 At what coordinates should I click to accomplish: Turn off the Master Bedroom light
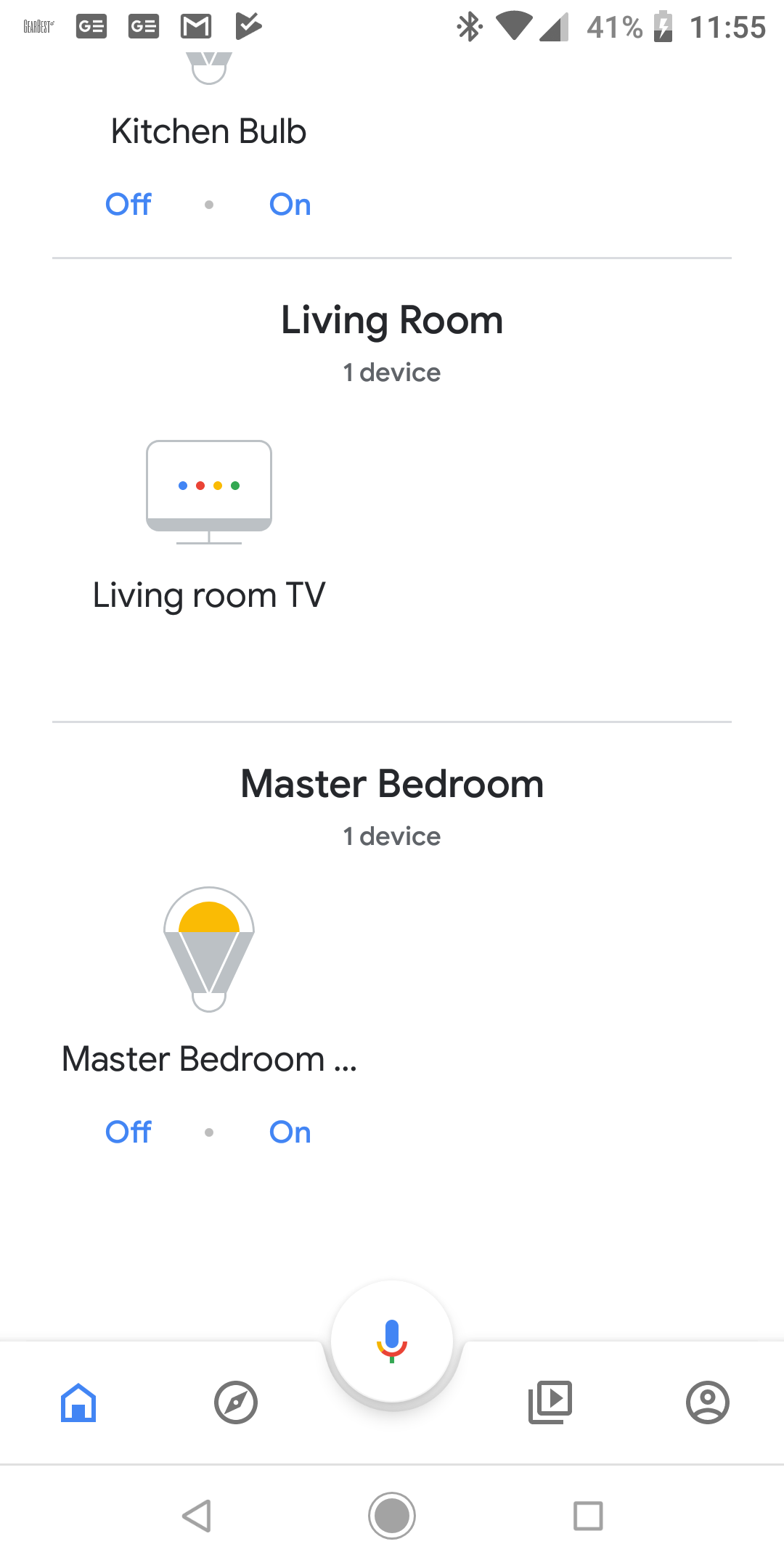coord(128,1132)
